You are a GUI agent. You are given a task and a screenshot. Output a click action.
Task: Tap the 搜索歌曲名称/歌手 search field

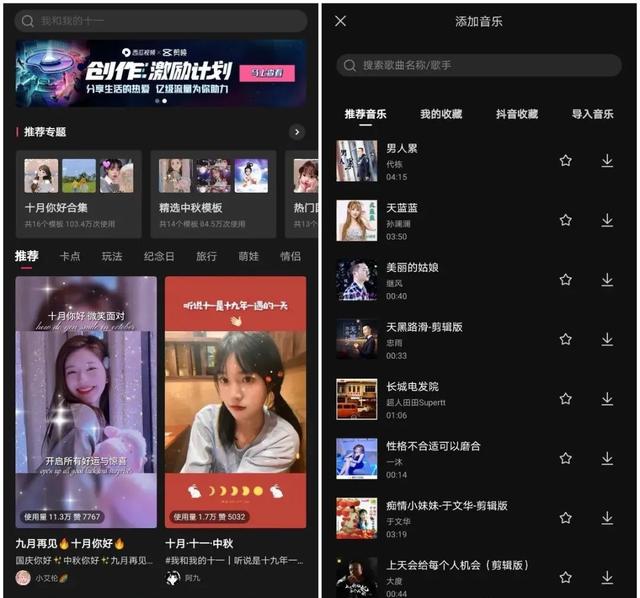coord(478,65)
